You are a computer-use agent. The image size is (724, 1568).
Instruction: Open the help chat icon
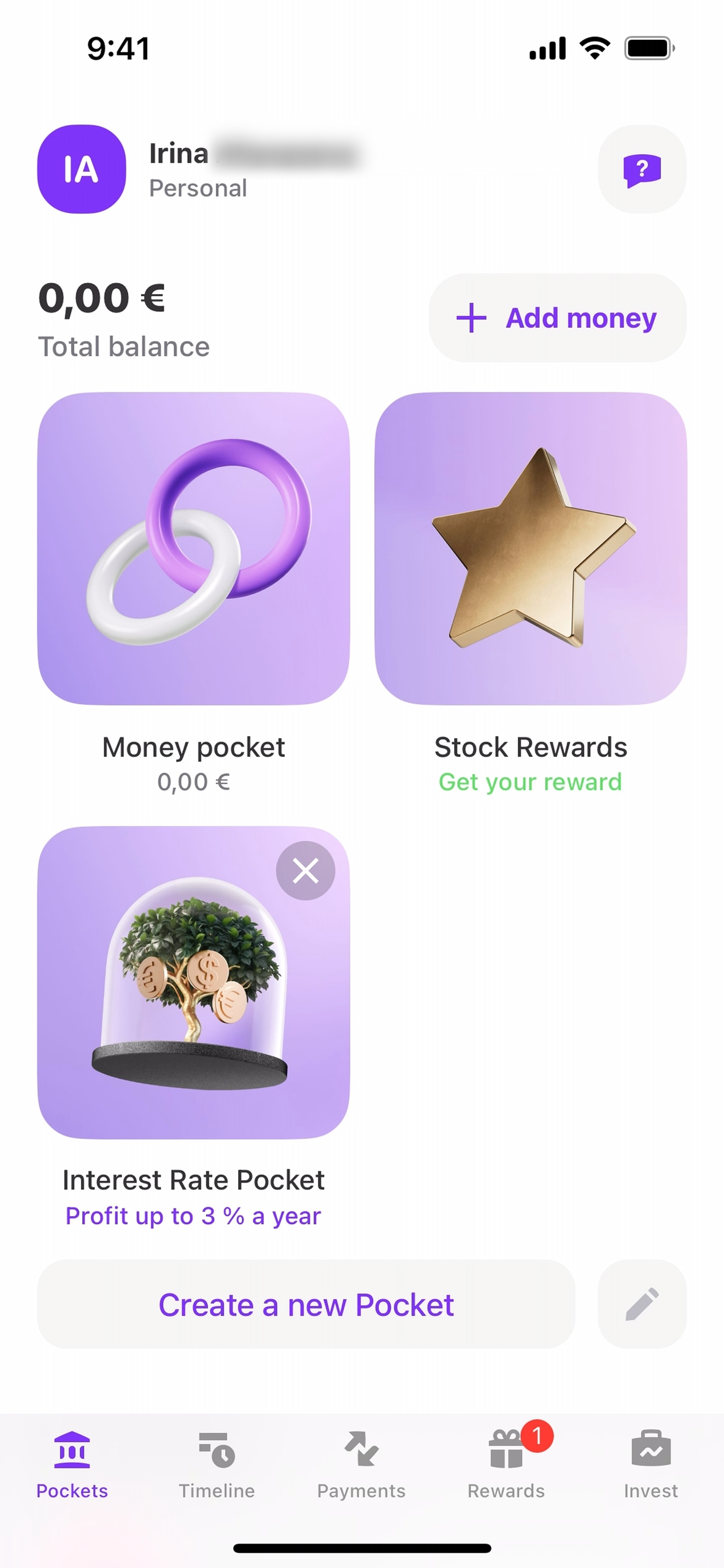tap(642, 169)
